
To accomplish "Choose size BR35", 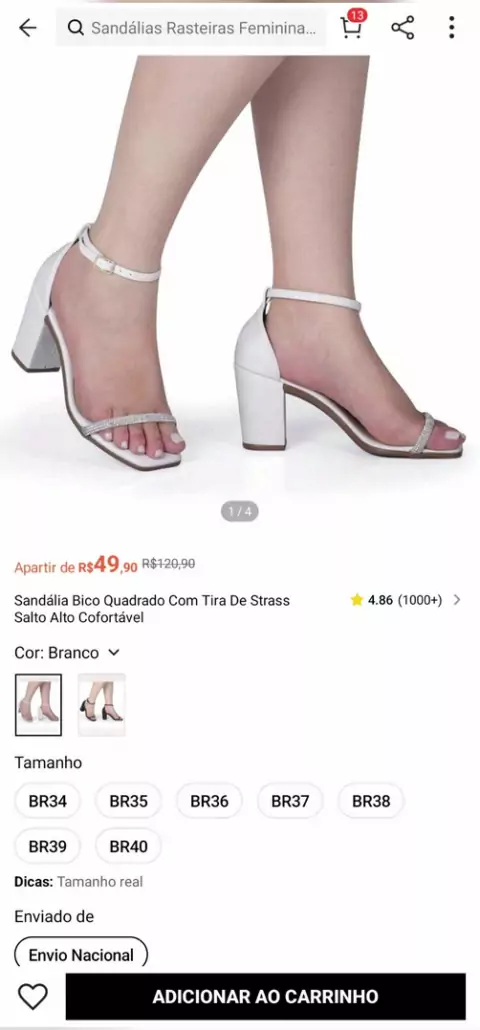I will pos(128,801).
